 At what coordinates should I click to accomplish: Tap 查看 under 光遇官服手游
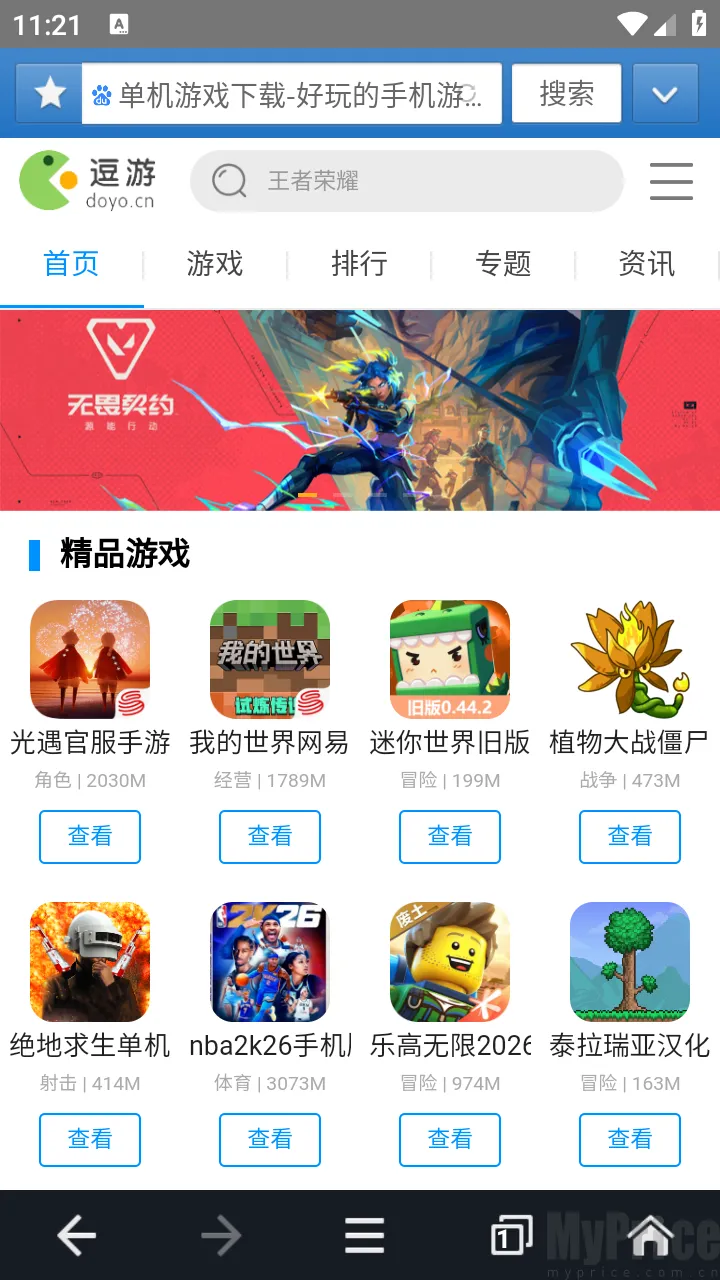point(89,836)
